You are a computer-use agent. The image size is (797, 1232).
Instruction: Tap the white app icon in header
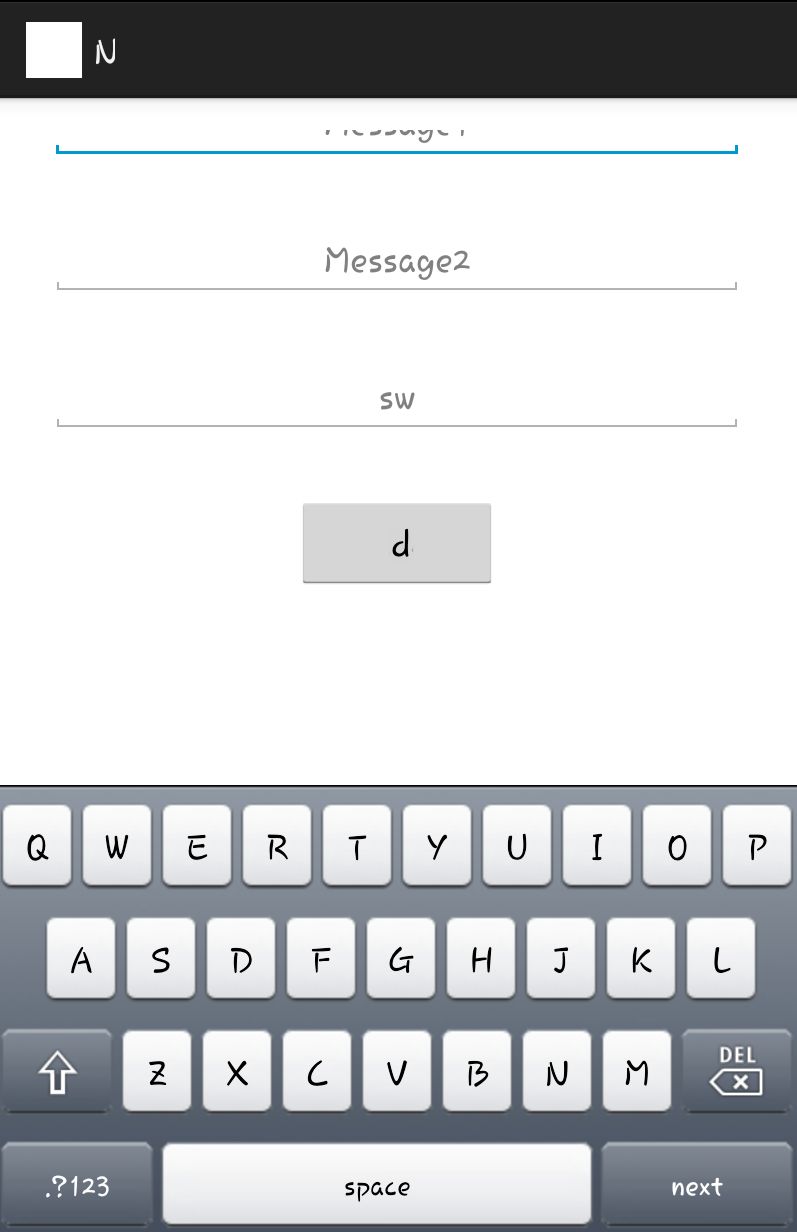pyautogui.click(x=54, y=50)
